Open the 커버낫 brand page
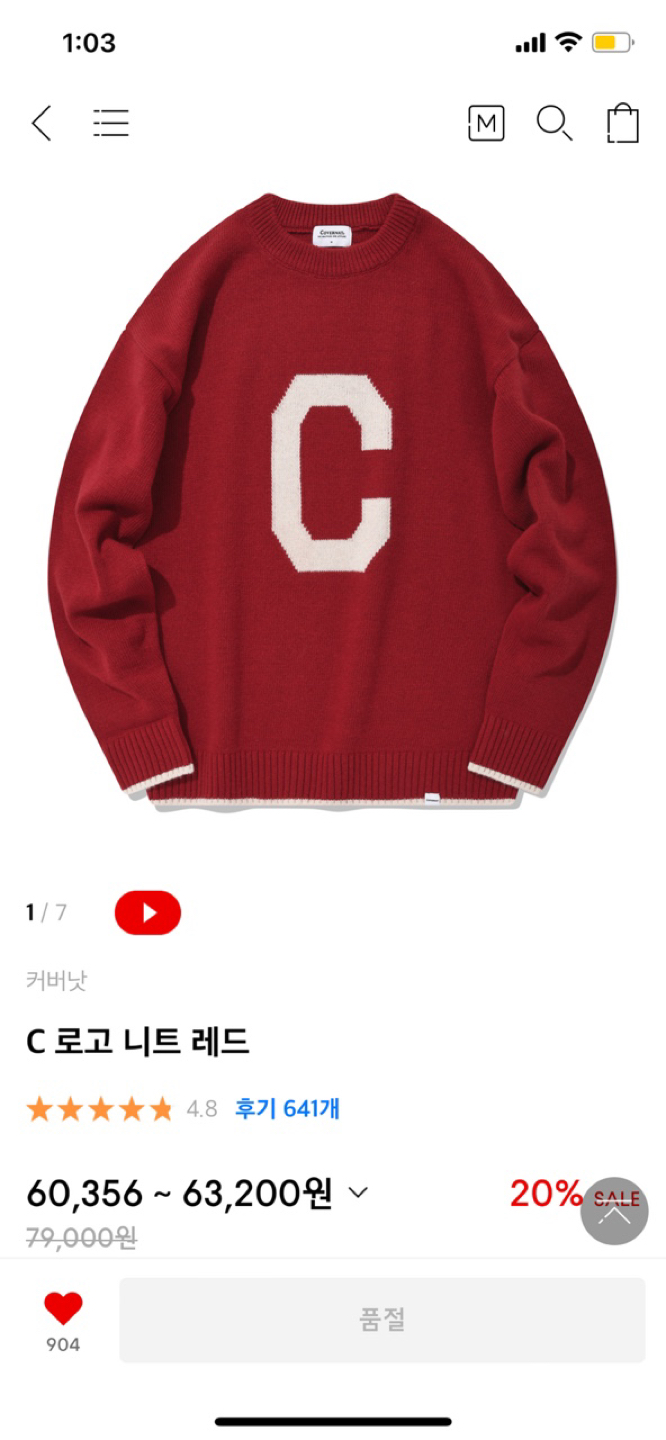Screen dimensions: 666x1440 (x=56, y=980)
